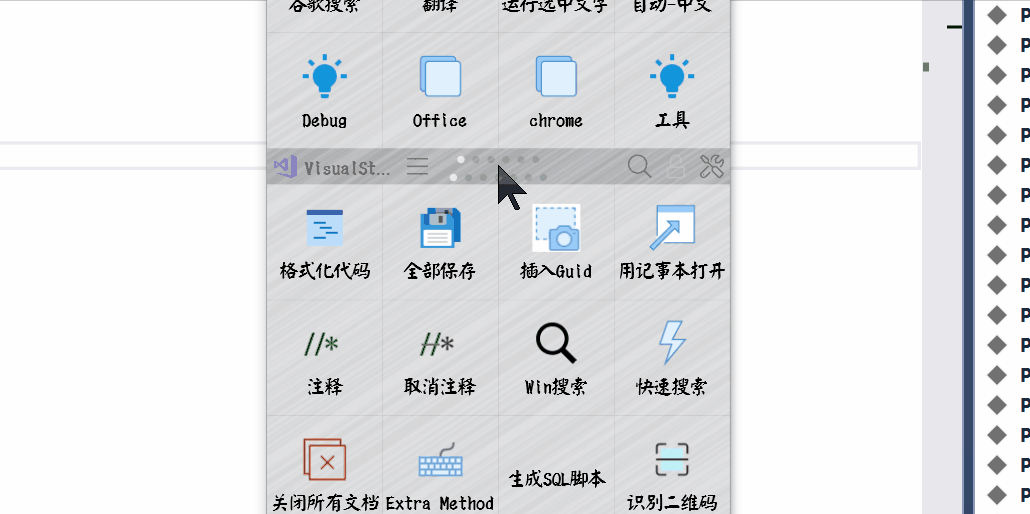Open the hamburger menu beside VisualStudio

pos(417,167)
